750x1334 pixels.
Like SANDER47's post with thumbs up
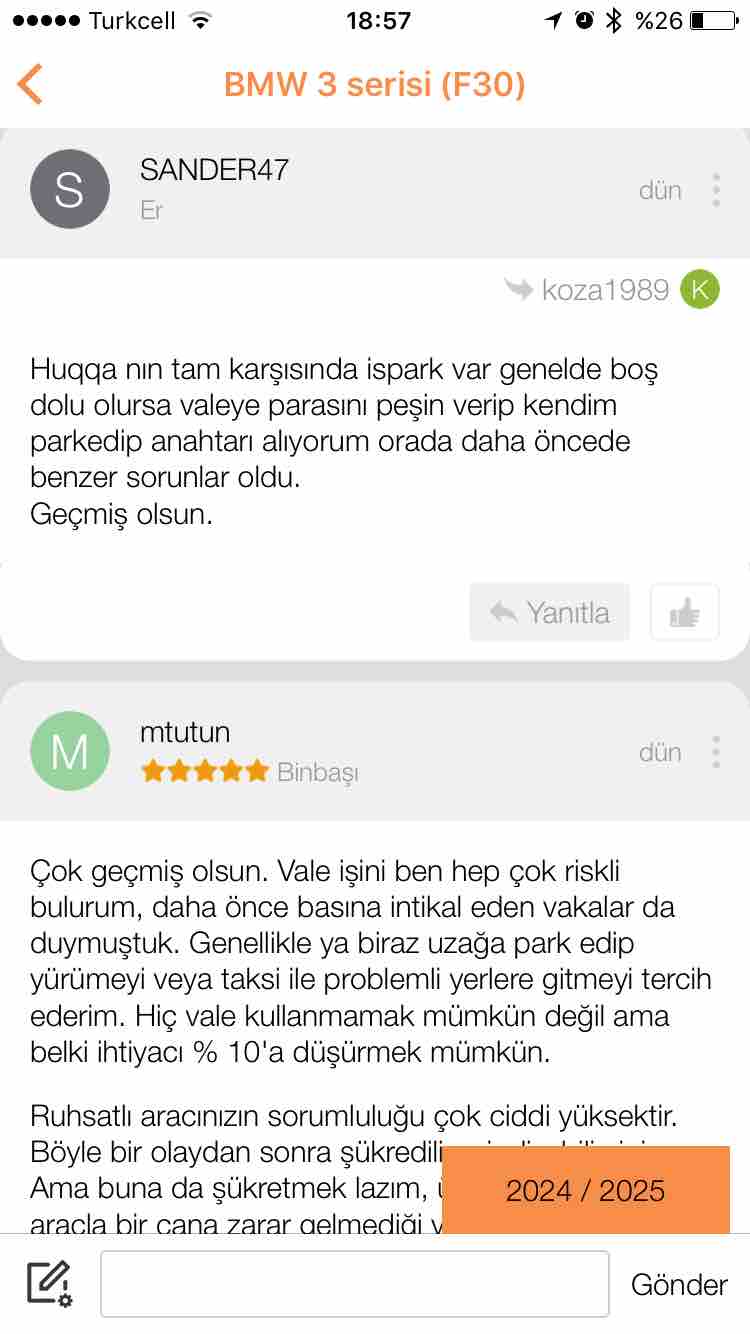pyautogui.click(x=685, y=612)
